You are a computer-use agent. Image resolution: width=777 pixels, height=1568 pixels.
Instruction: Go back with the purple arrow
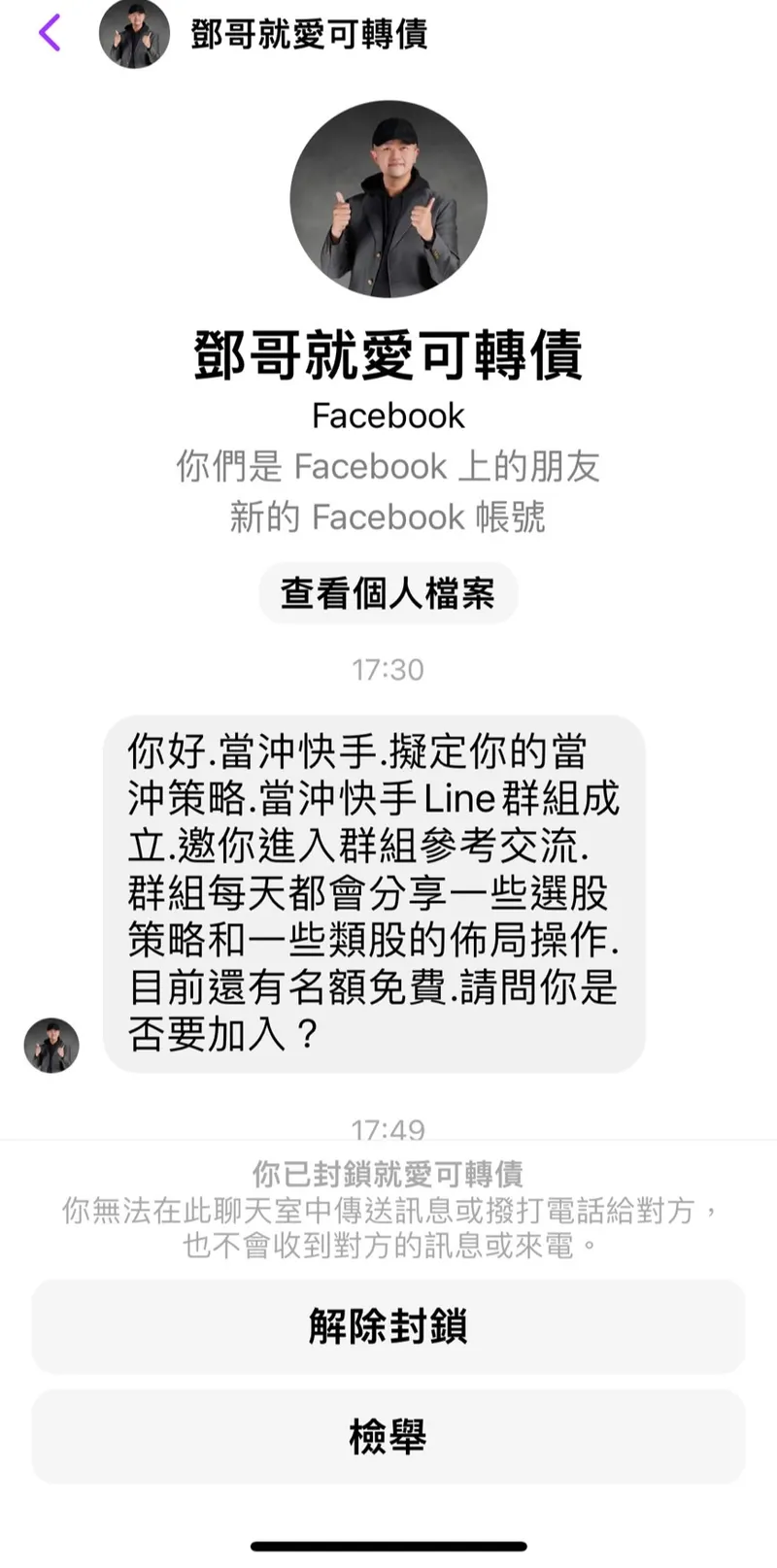tap(50, 33)
